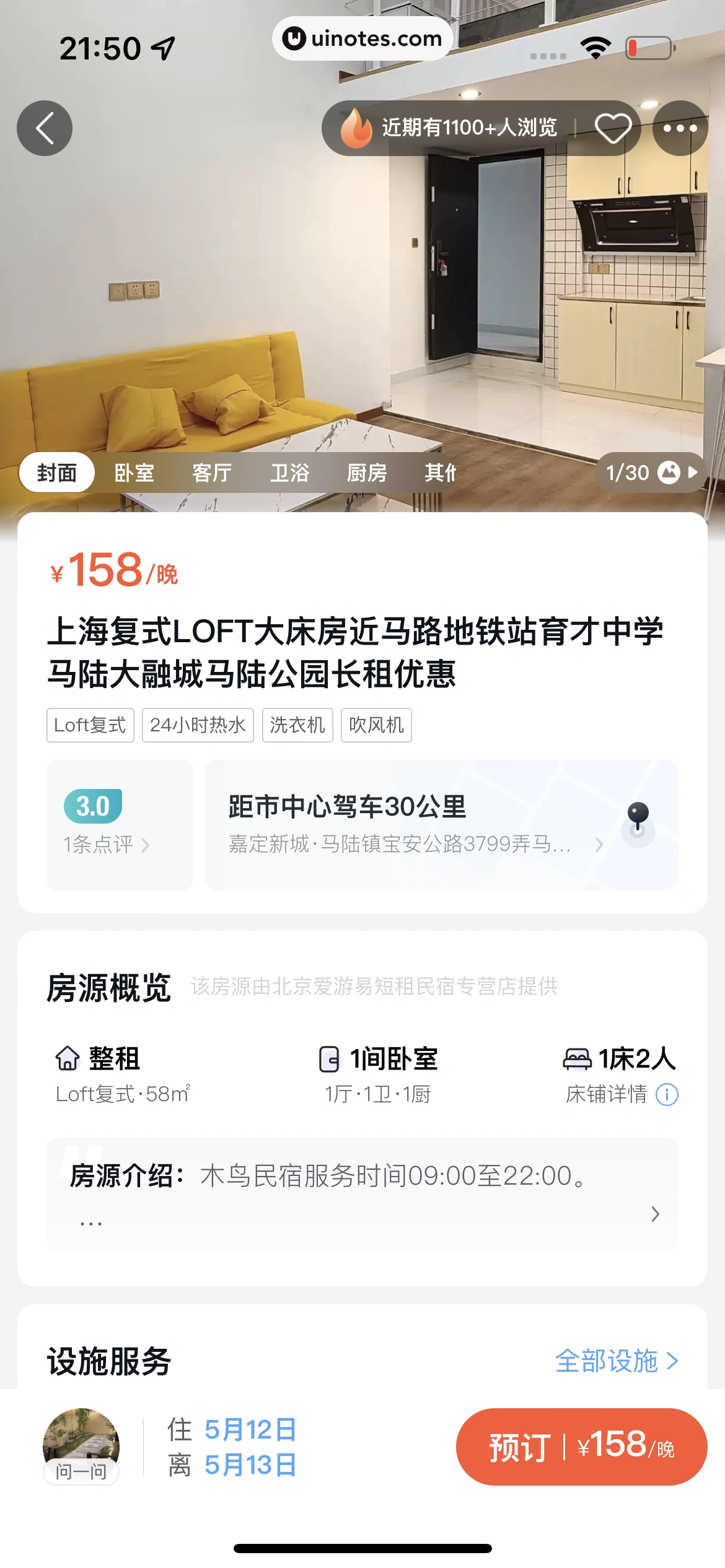View 全部设施 list
725x1568 pixels.
pyautogui.click(x=616, y=1361)
